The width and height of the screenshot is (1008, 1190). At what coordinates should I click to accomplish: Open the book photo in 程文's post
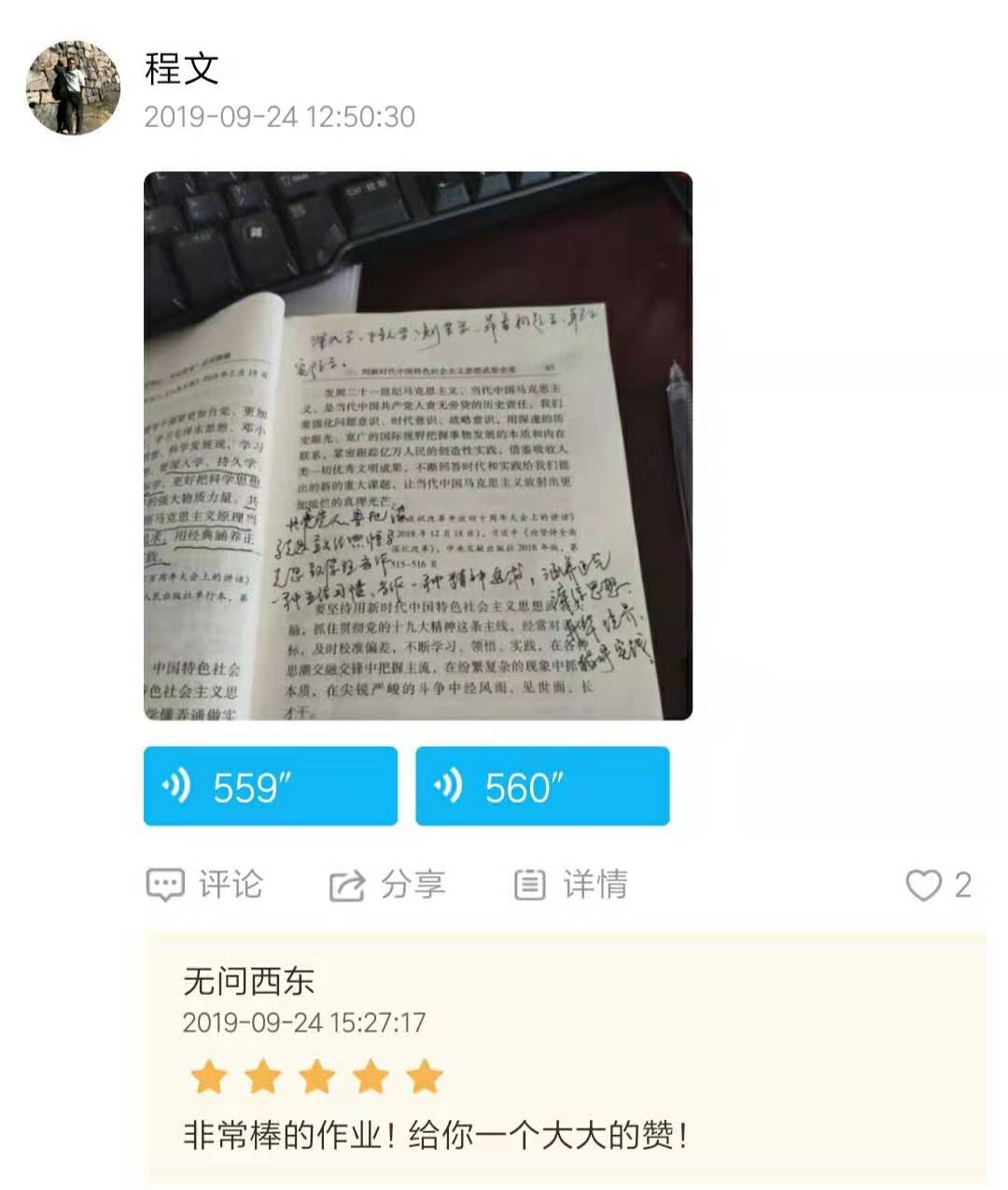click(x=417, y=445)
